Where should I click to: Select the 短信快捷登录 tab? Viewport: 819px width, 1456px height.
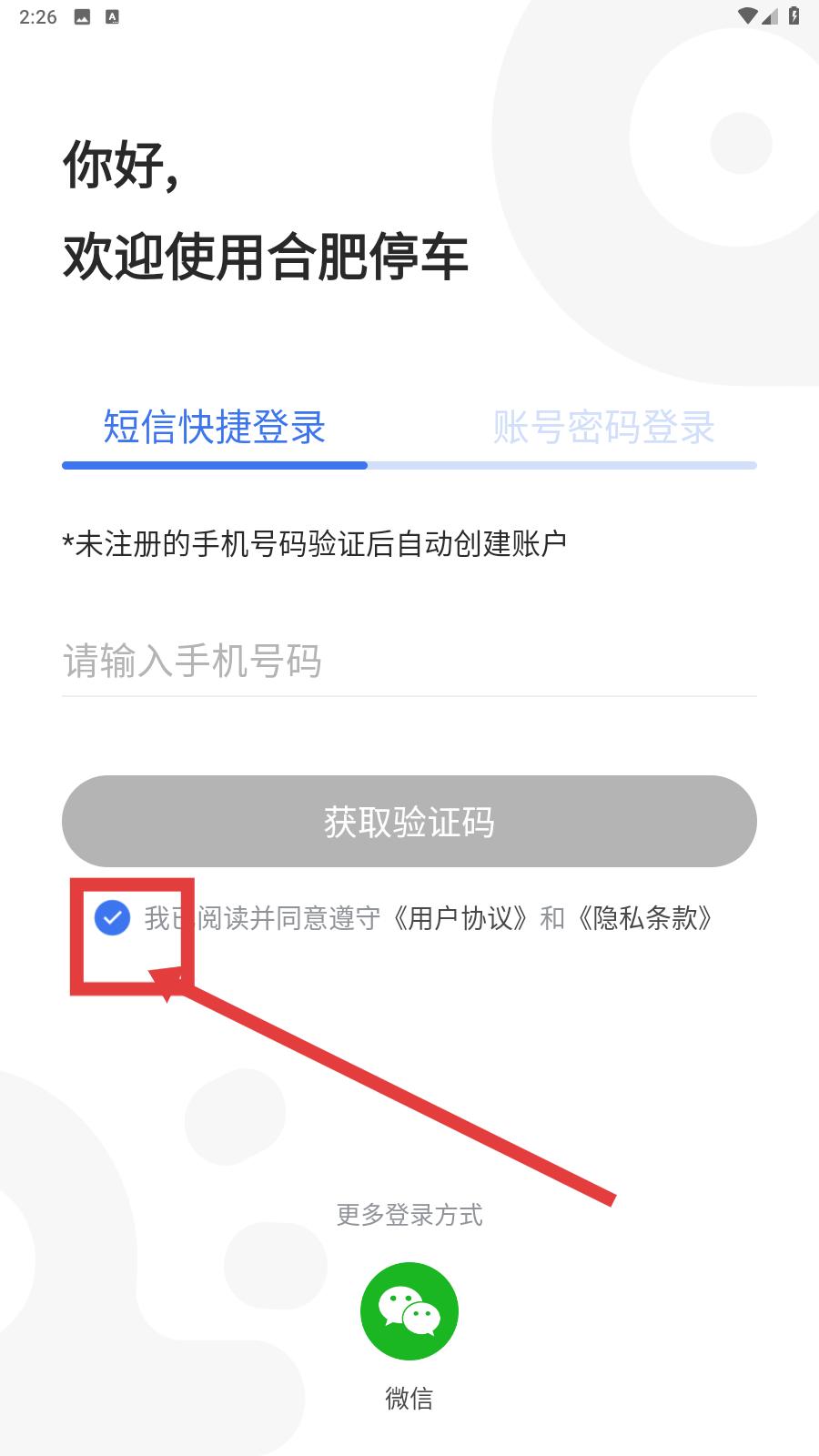click(x=215, y=427)
